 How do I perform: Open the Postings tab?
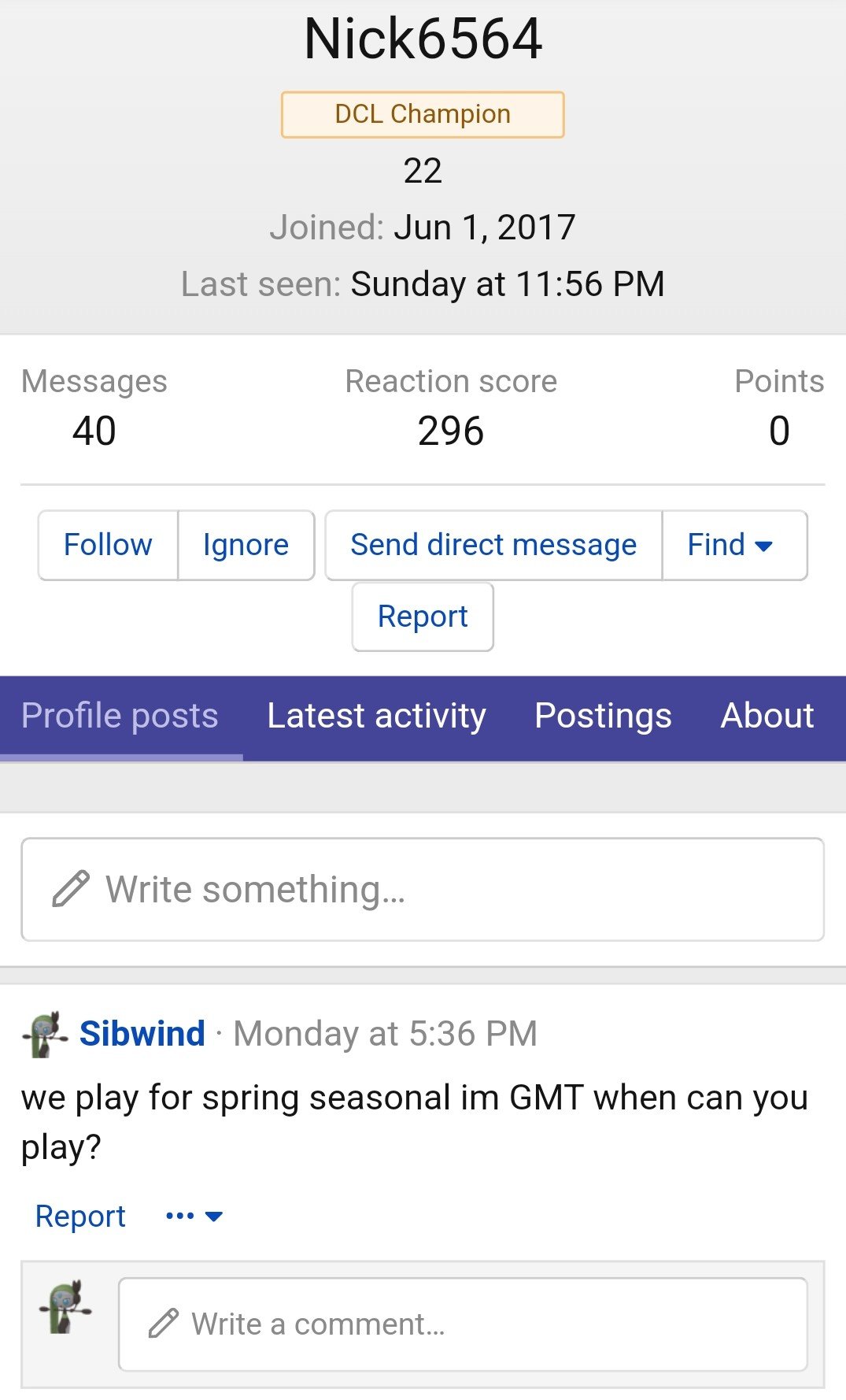point(603,717)
